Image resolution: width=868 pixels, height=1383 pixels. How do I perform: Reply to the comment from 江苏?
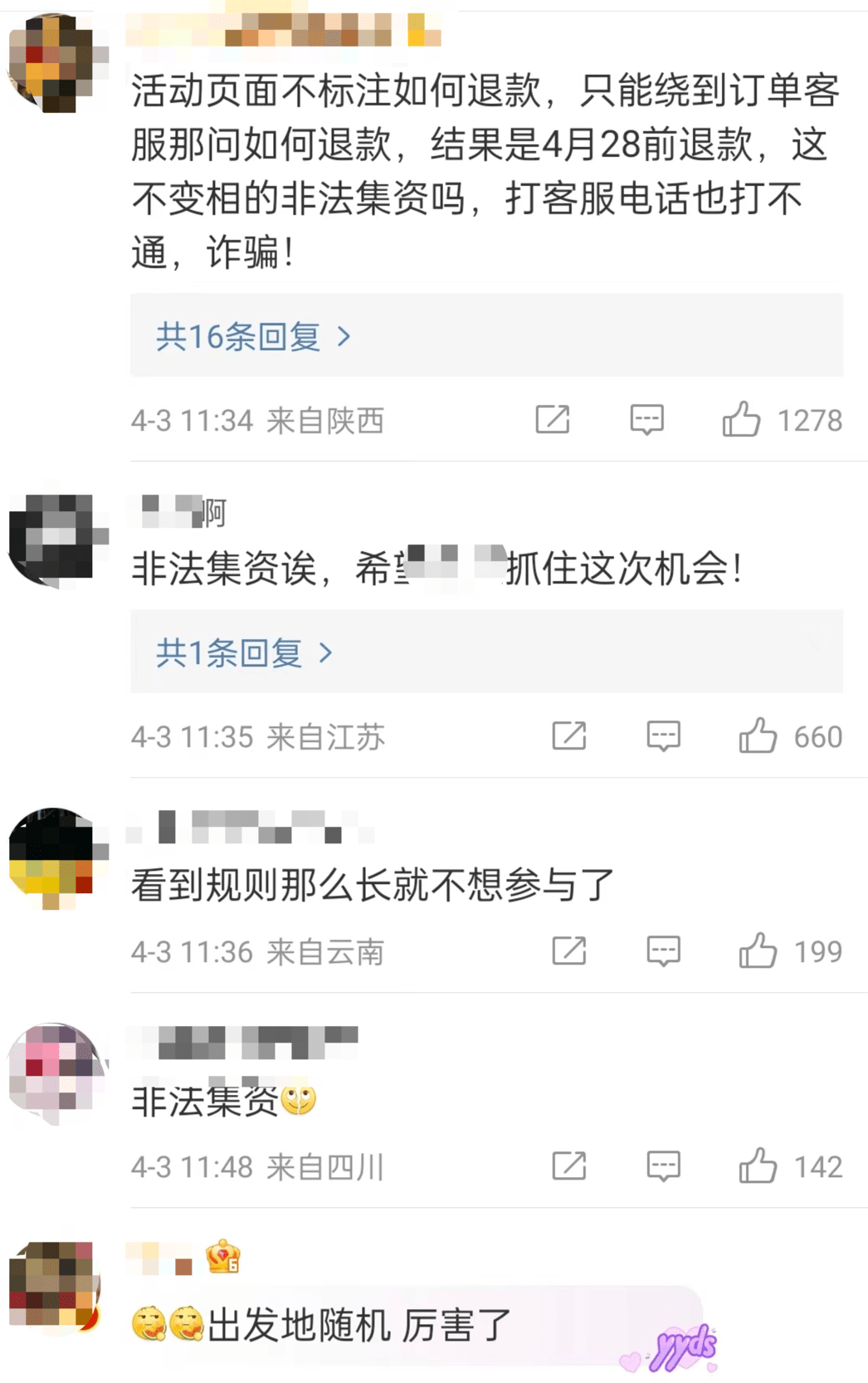tap(663, 736)
